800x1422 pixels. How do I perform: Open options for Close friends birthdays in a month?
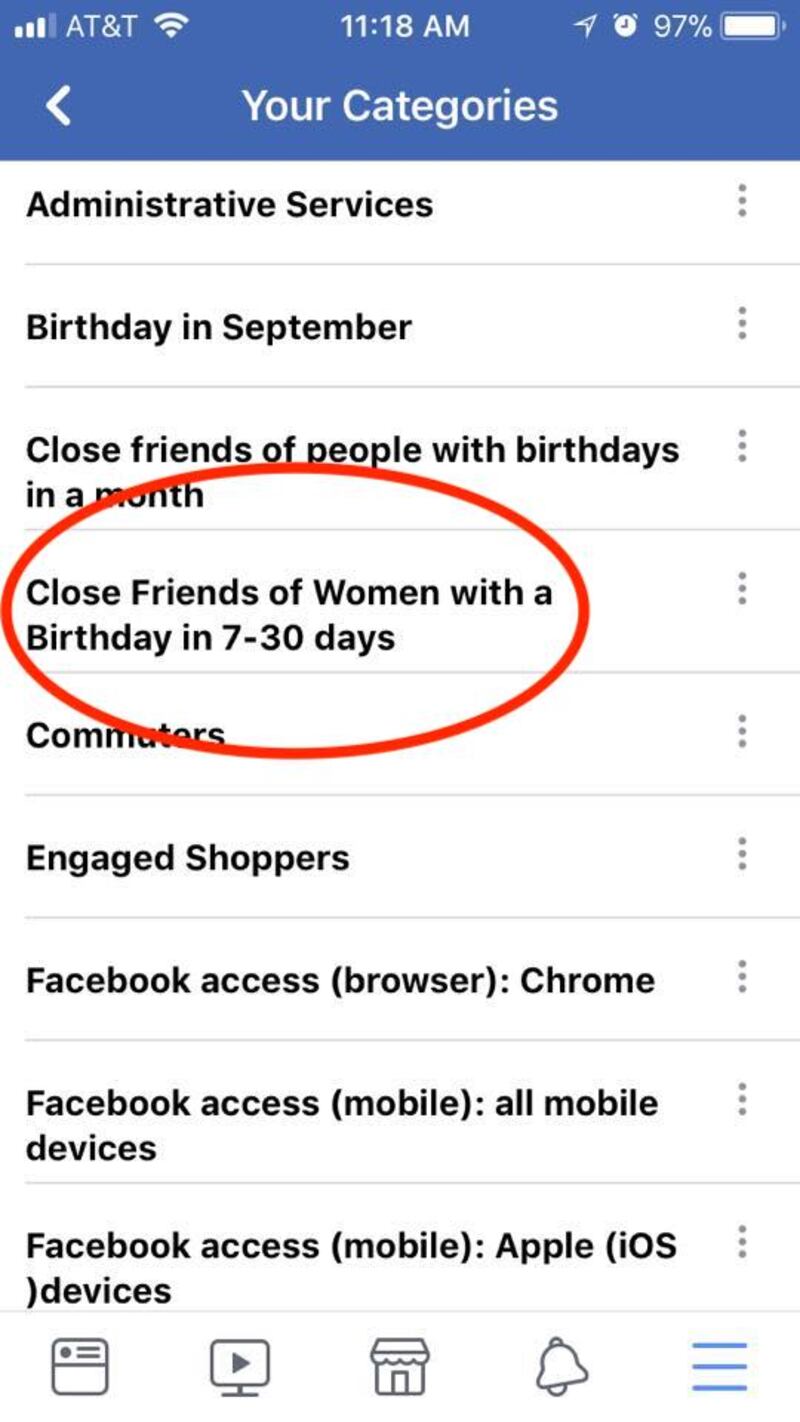(x=741, y=446)
